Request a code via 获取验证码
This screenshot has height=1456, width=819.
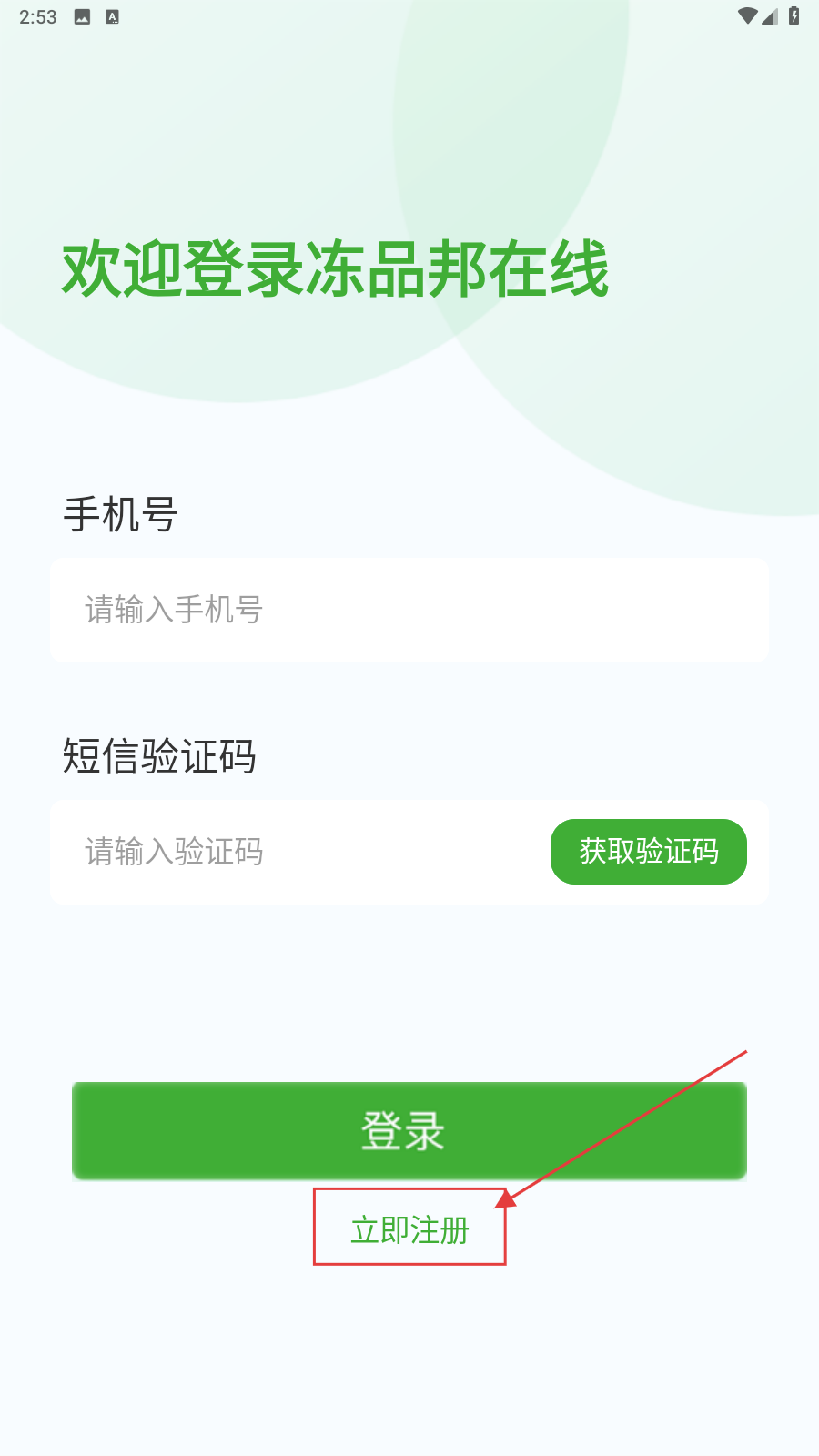click(648, 852)
